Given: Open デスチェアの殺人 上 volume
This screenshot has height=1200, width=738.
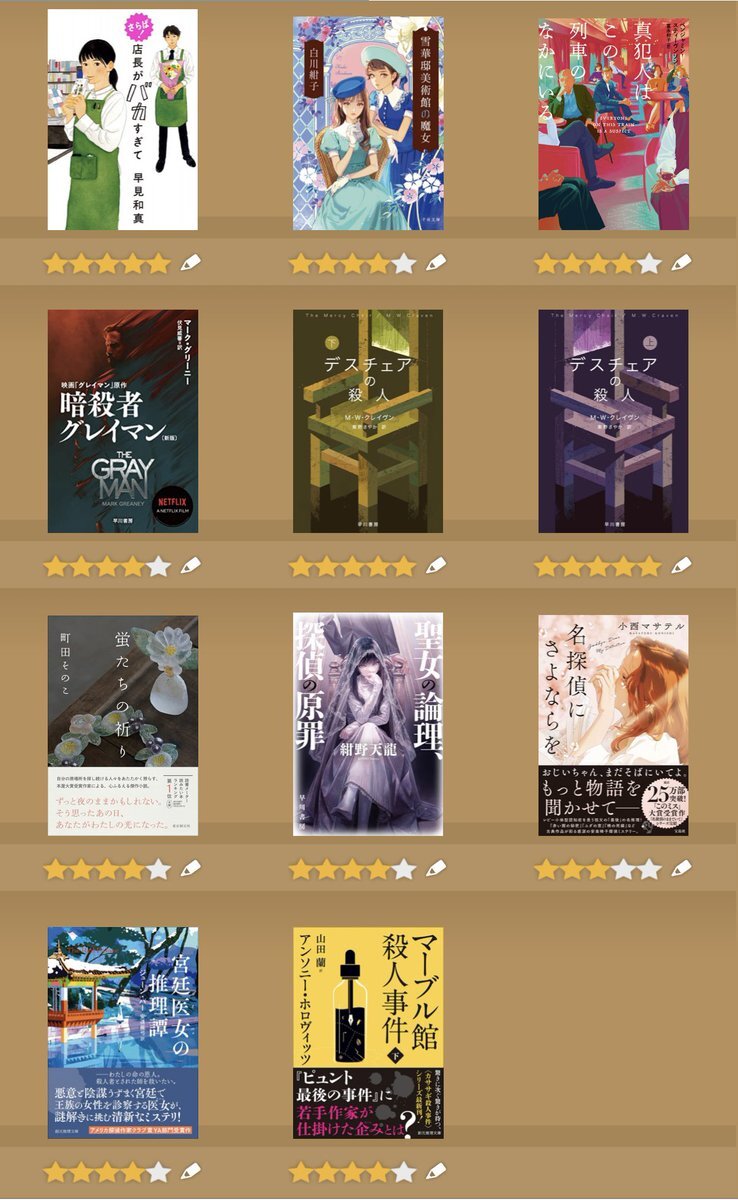Looking at the screenshot, I should [613, 421].
